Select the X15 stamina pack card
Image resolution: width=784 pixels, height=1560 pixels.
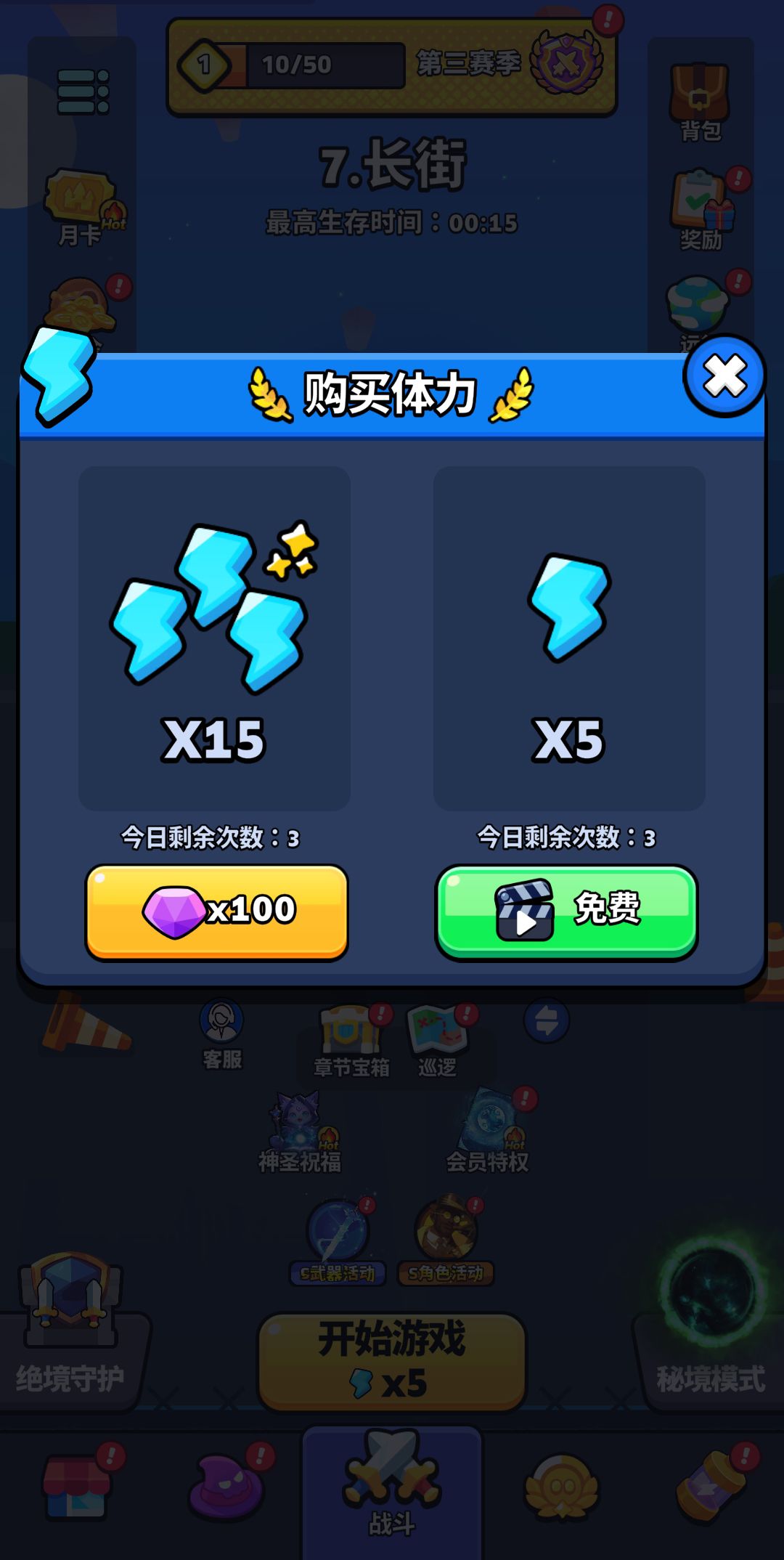pyautogui.click(x=214, y=638)
